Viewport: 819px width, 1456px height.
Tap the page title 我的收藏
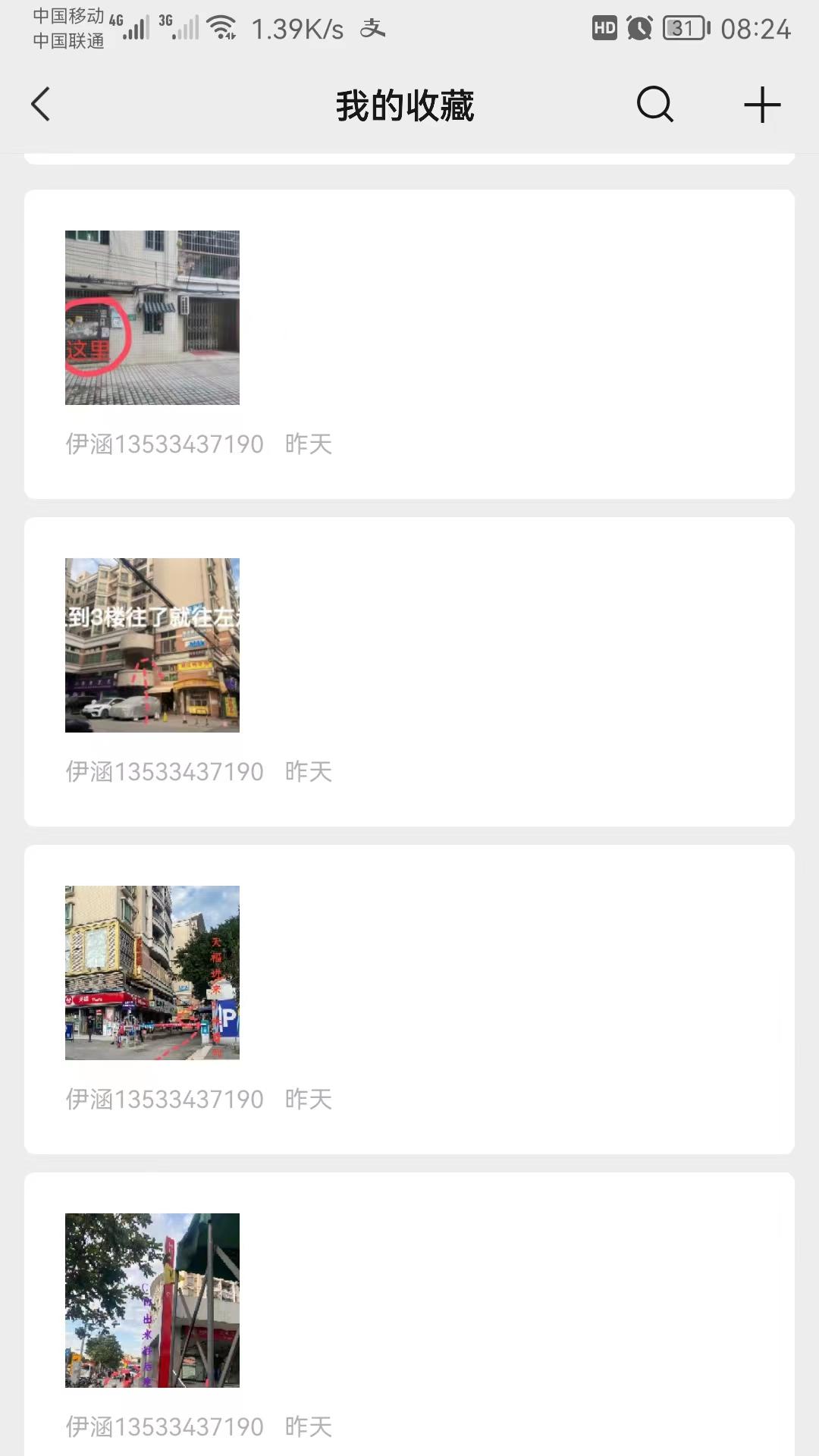[406, 106]
